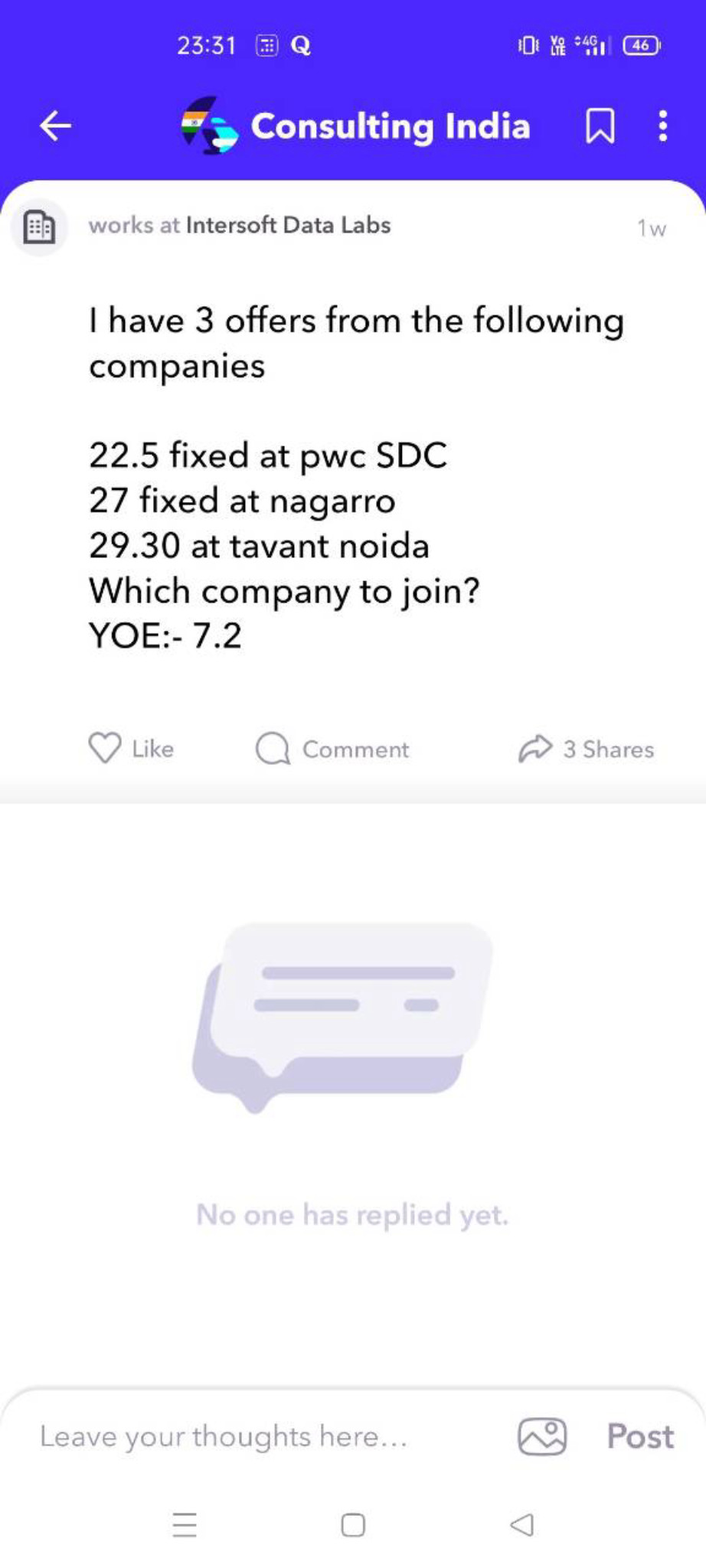Tap the system home button
Screen dimensions: 706x1568
[353, 1525]
